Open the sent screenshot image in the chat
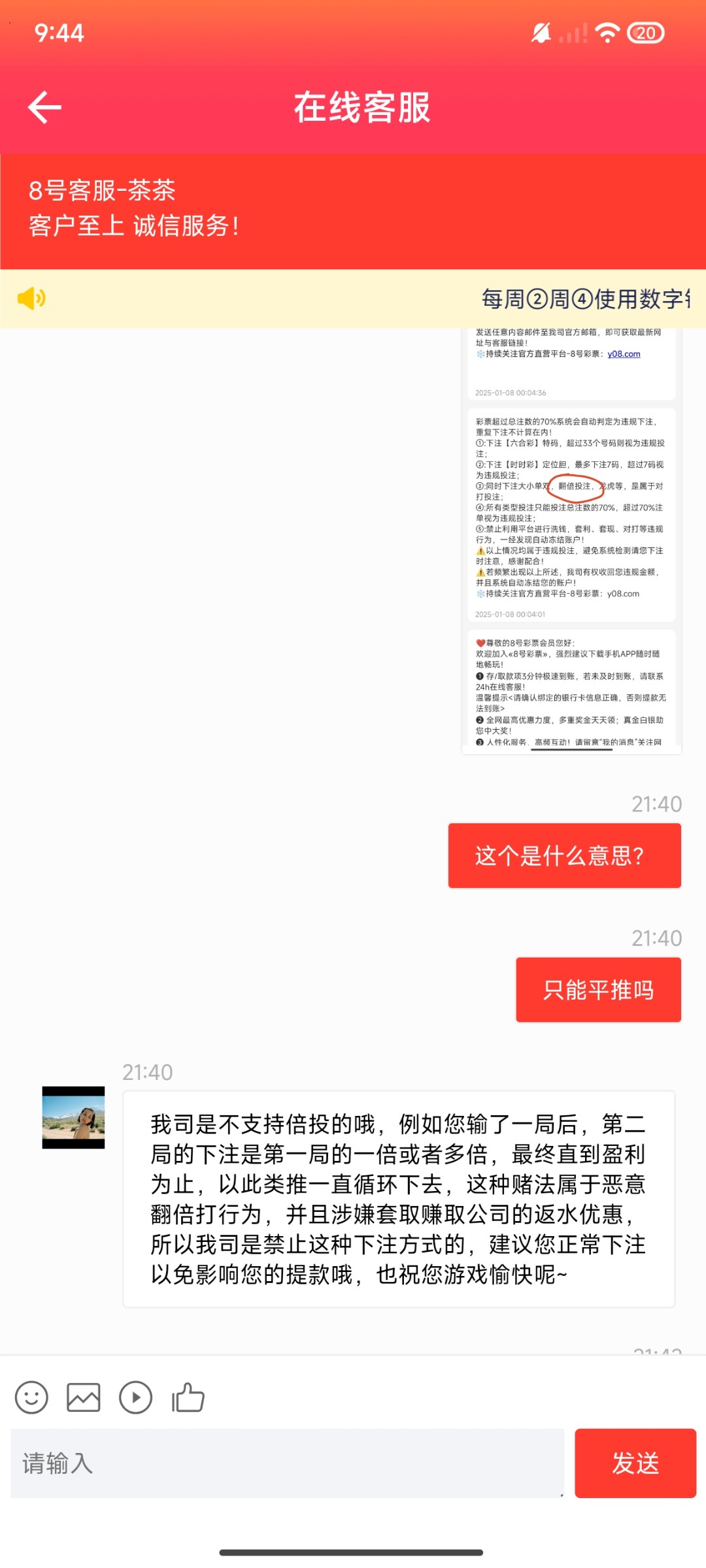 coord(571,542)
